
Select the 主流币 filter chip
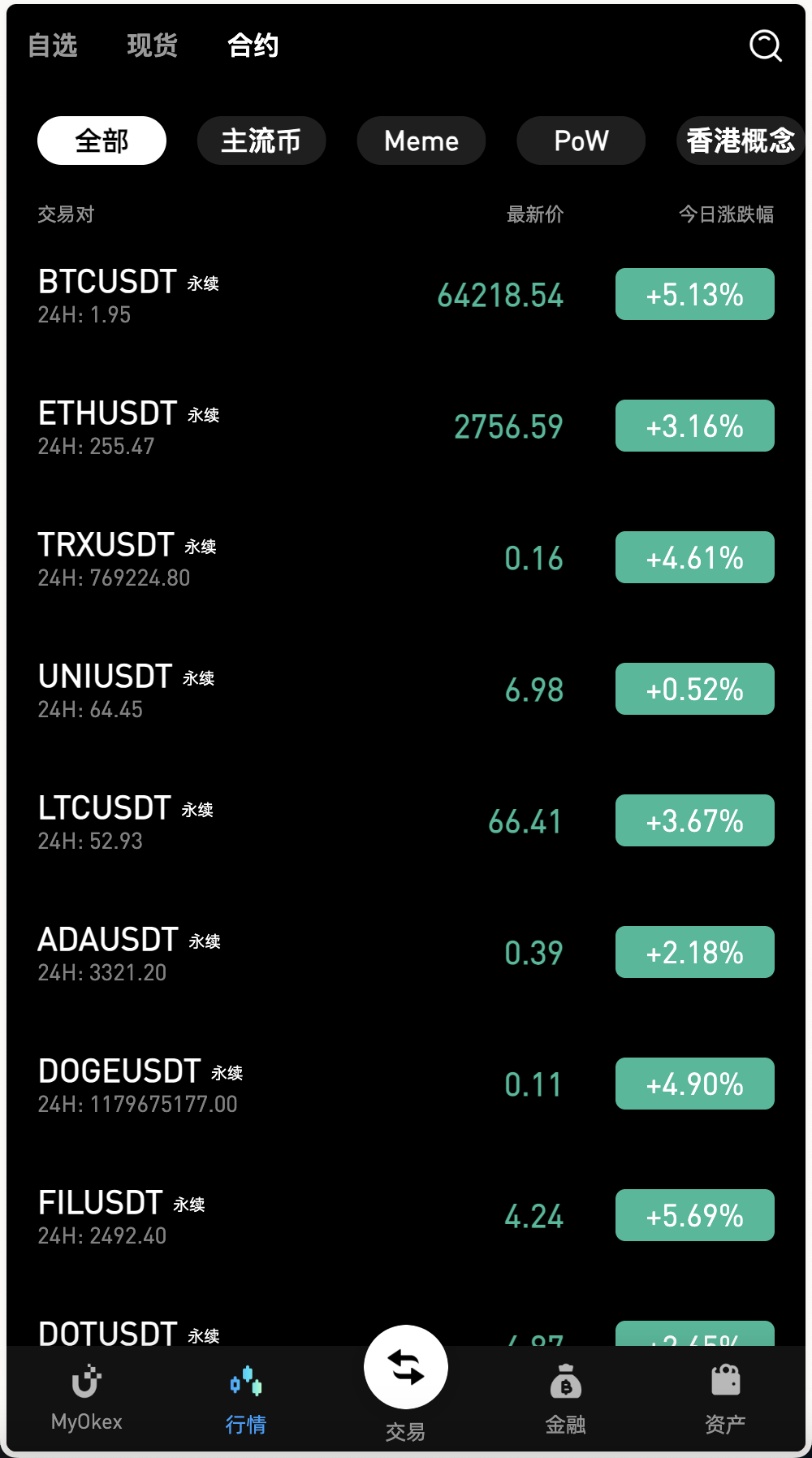(x=261, y=141)
